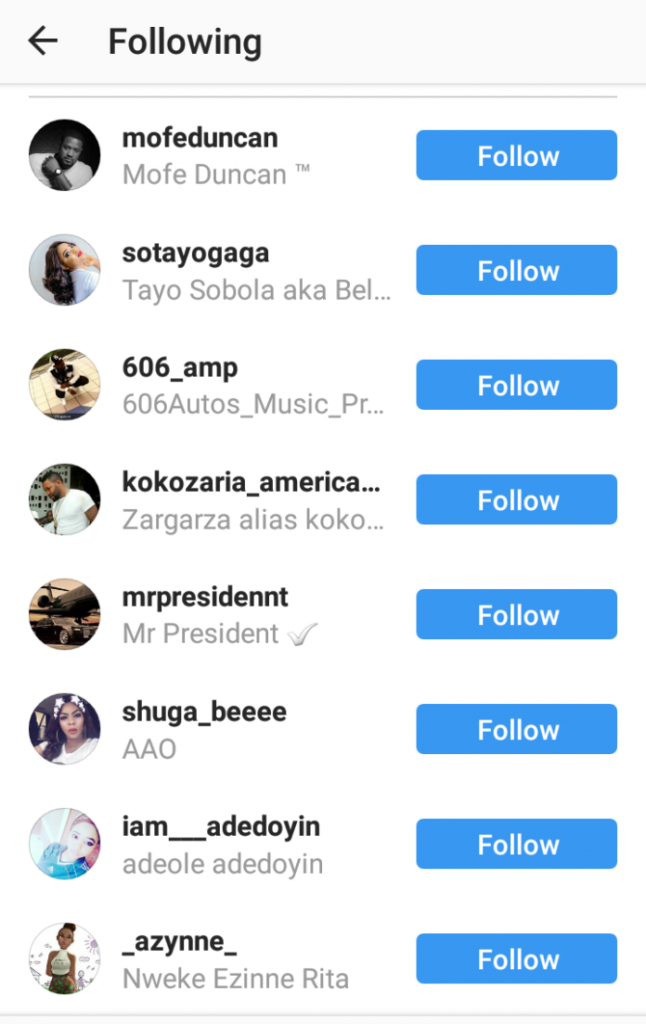Follow mrpresidennt

[x=516, y=615]
